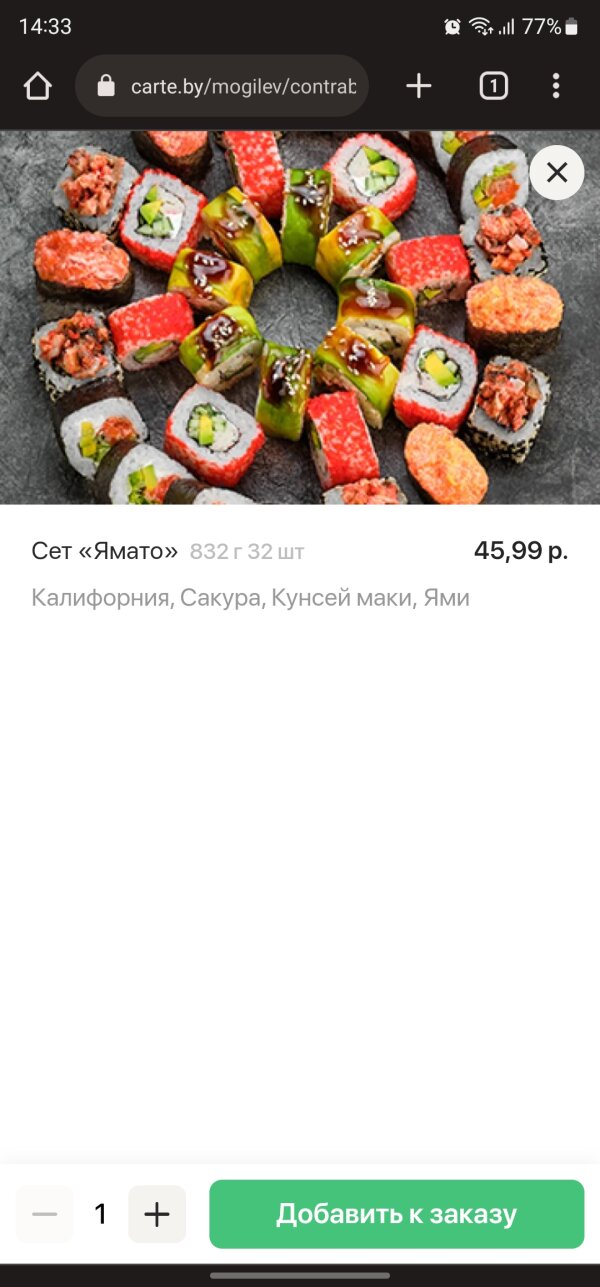Decrease quantity with the minus stepper
Image resolution: width=600 pixels, height=1287 pixels.
(45, 1214)
